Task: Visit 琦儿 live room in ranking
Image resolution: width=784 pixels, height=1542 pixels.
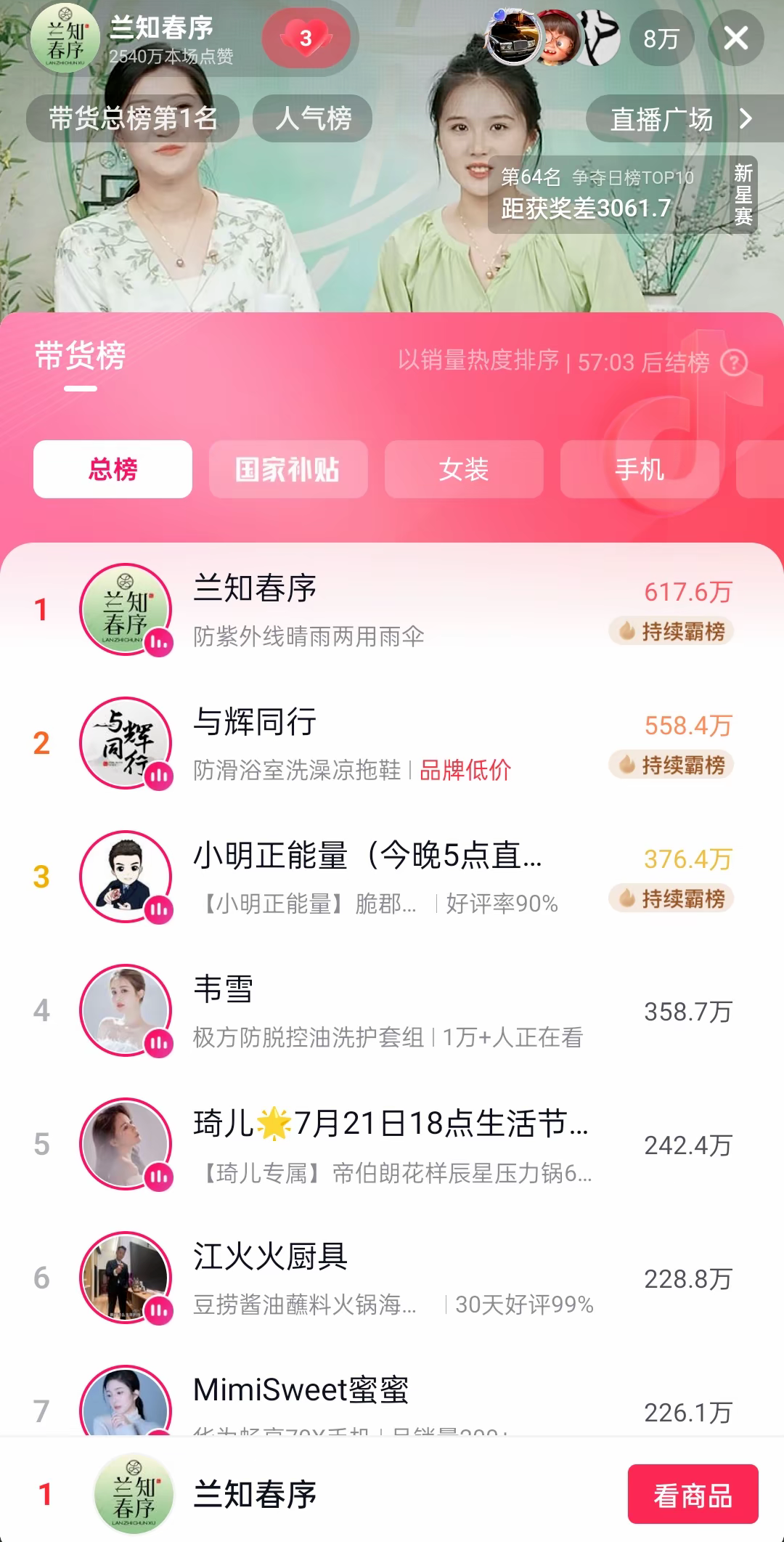Action: pyautogui.click(x=392, y=1145)
